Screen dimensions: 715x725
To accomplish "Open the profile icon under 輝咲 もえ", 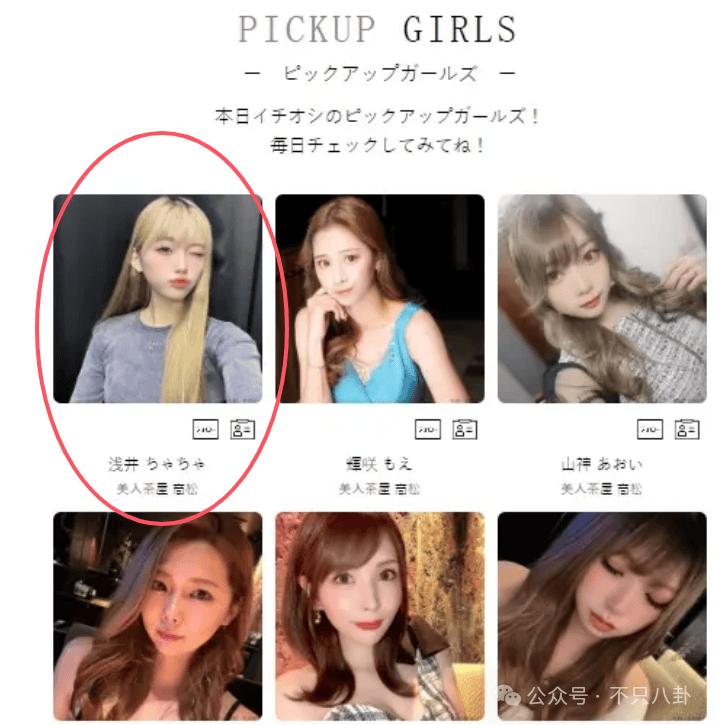I will [465, 430].
